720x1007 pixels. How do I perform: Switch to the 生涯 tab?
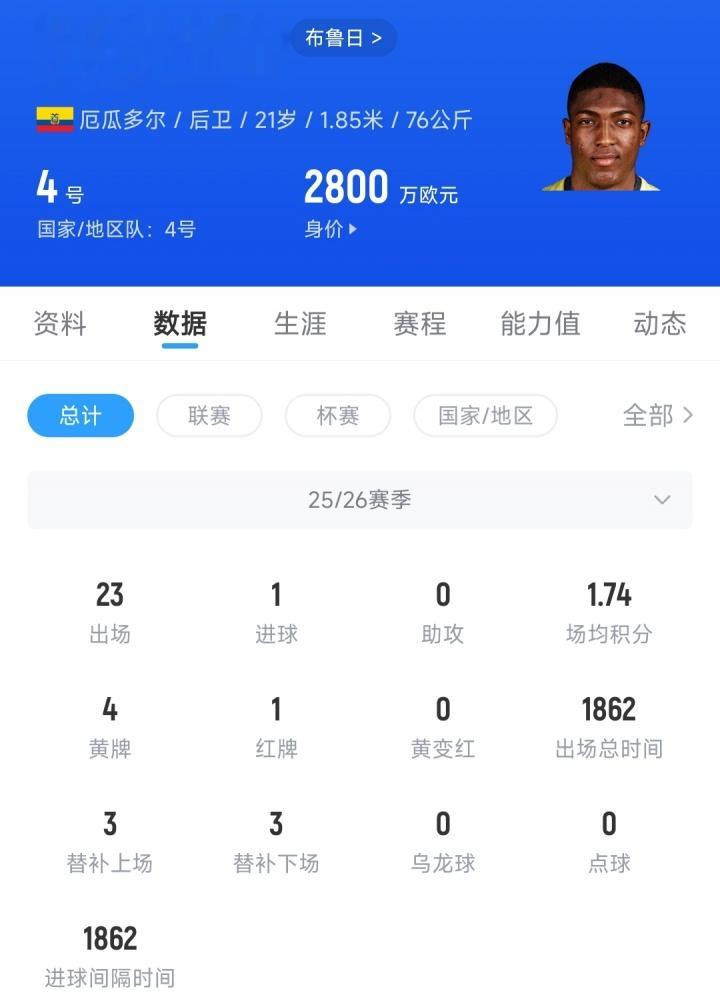click(x=300, y=324)
